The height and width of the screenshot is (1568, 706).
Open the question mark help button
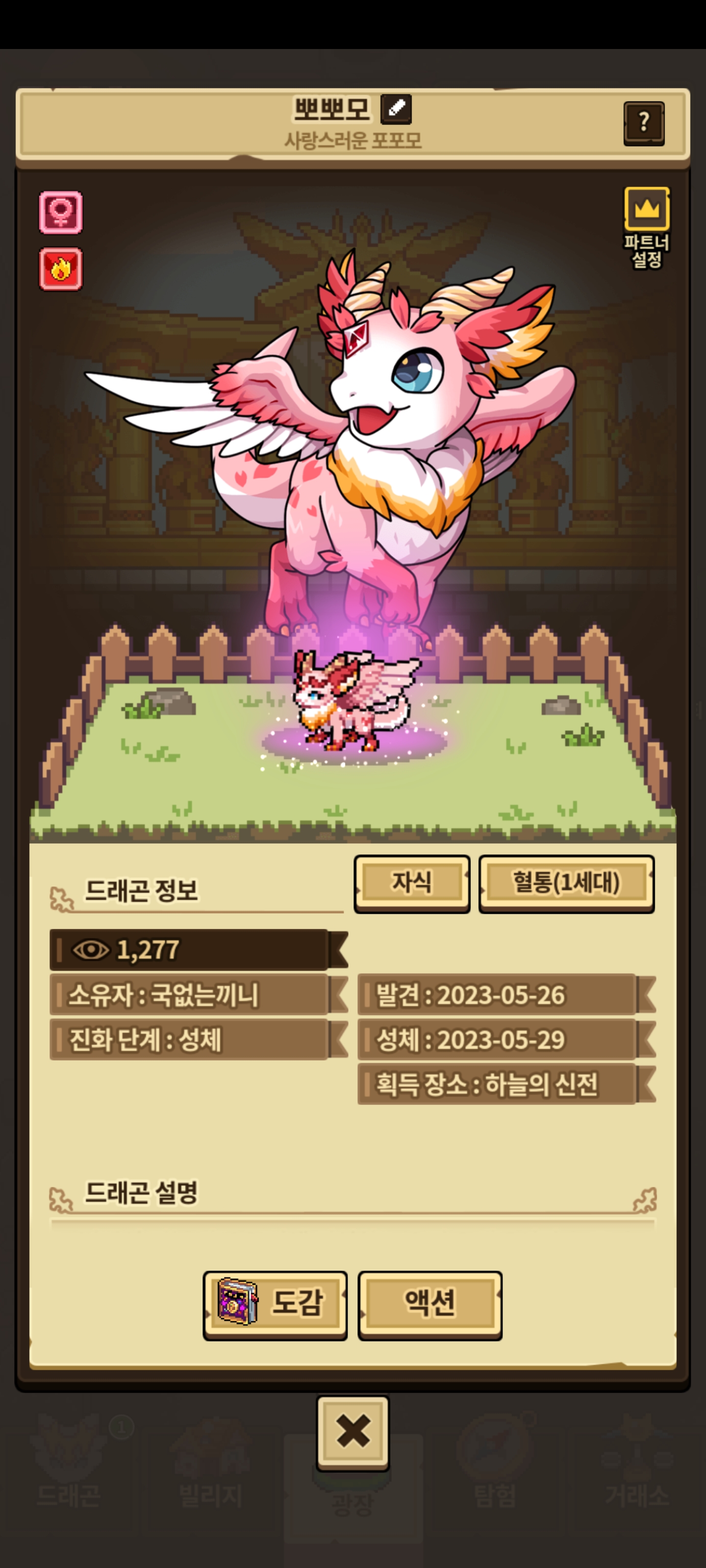[643, 122]
